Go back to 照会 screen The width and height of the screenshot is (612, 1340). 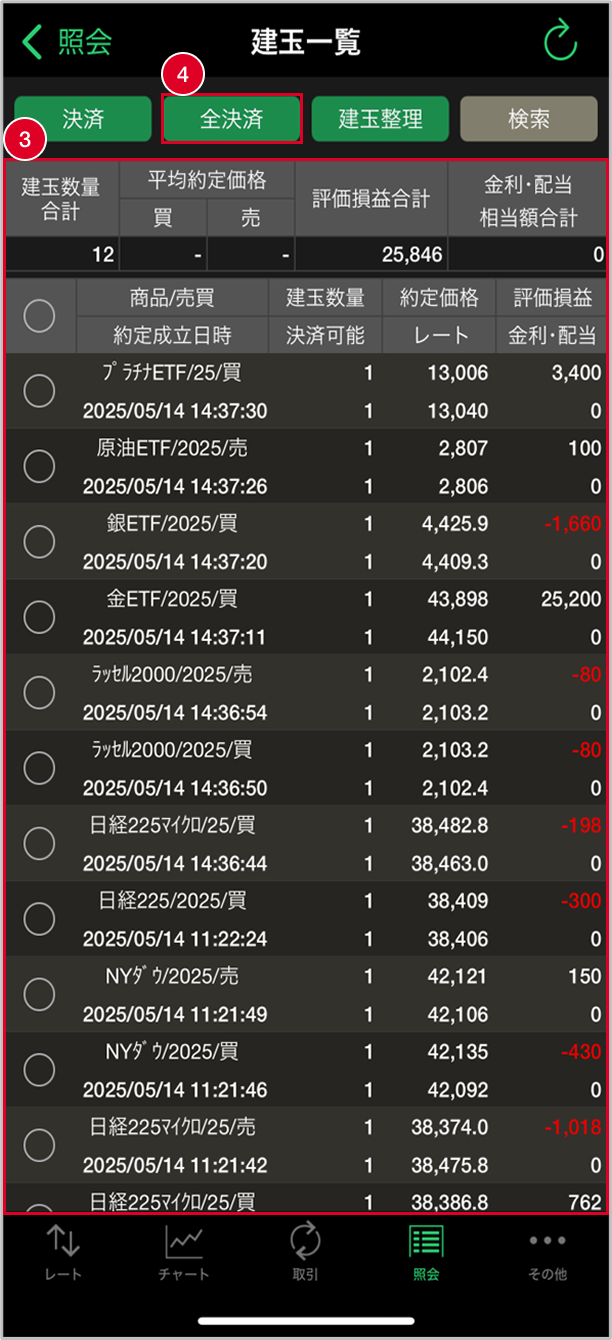click(68, 43)
